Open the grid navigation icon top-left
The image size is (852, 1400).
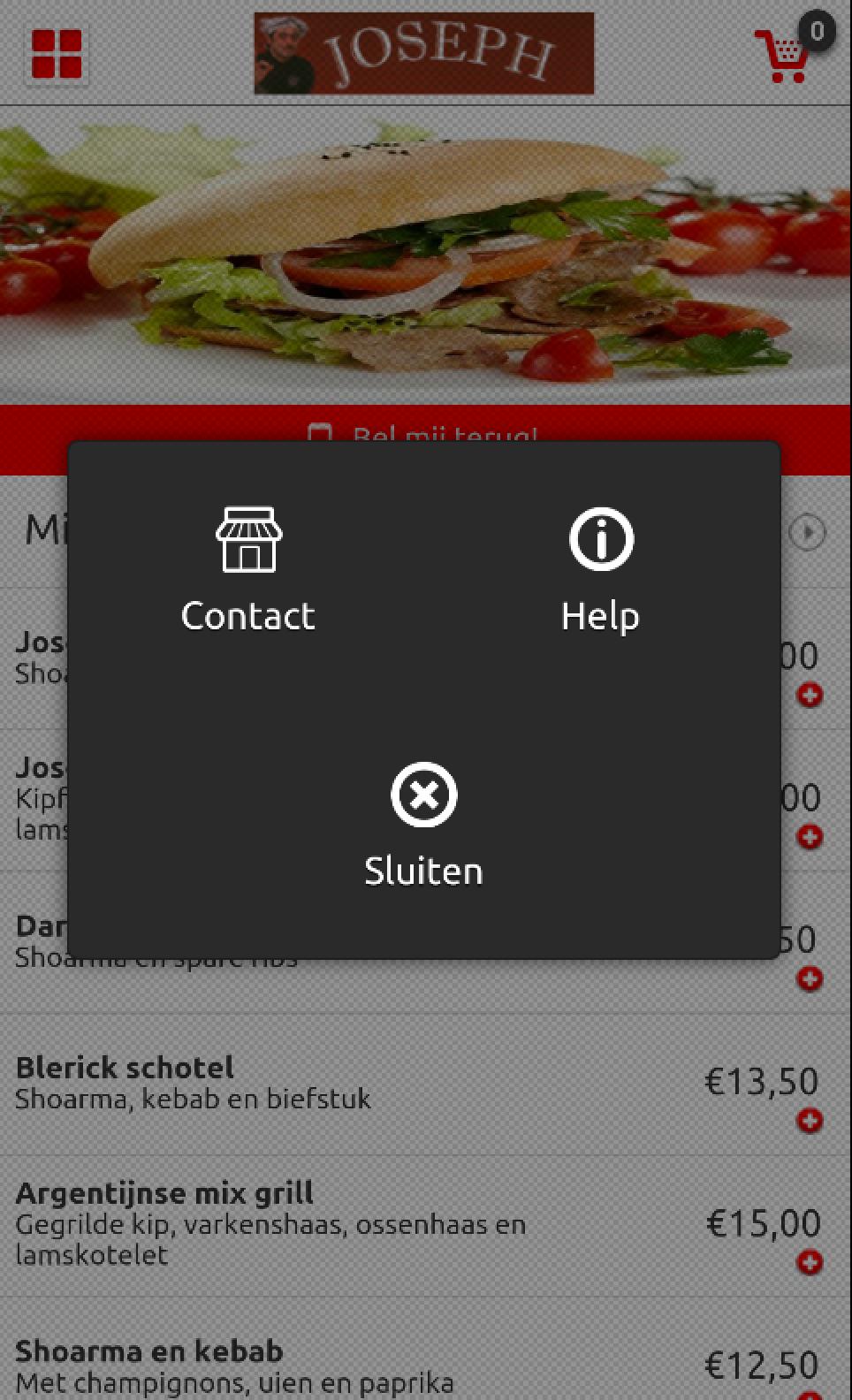(57, 53)
